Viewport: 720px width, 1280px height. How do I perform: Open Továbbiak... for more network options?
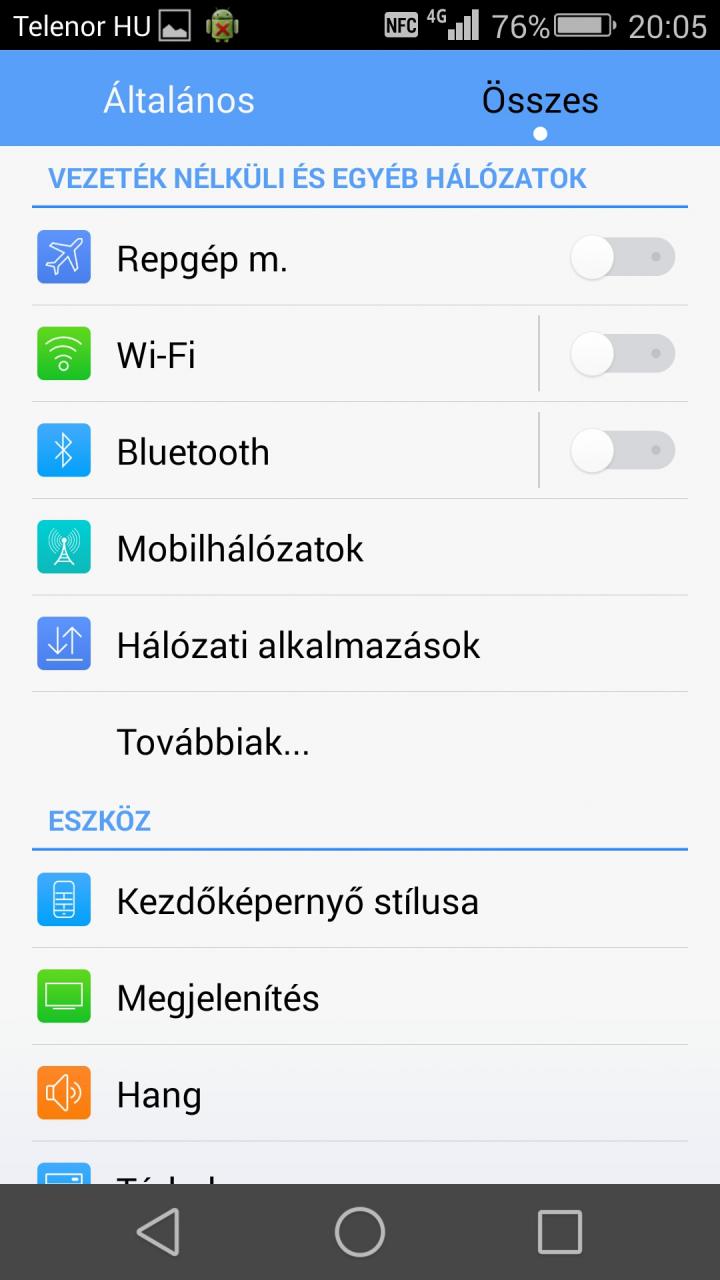coord(360,742)
